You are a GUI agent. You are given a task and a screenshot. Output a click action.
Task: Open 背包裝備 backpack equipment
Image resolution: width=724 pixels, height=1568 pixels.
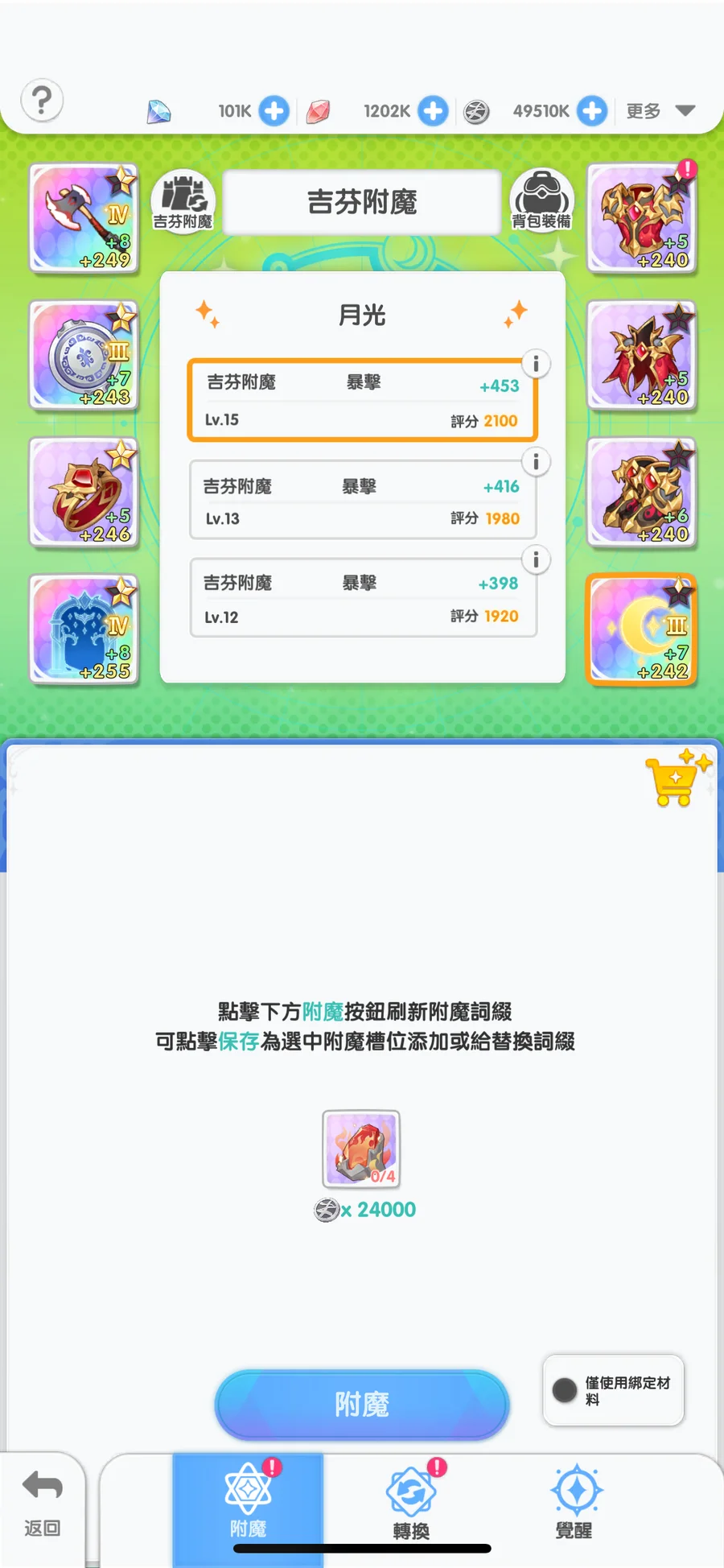(541, 200)
